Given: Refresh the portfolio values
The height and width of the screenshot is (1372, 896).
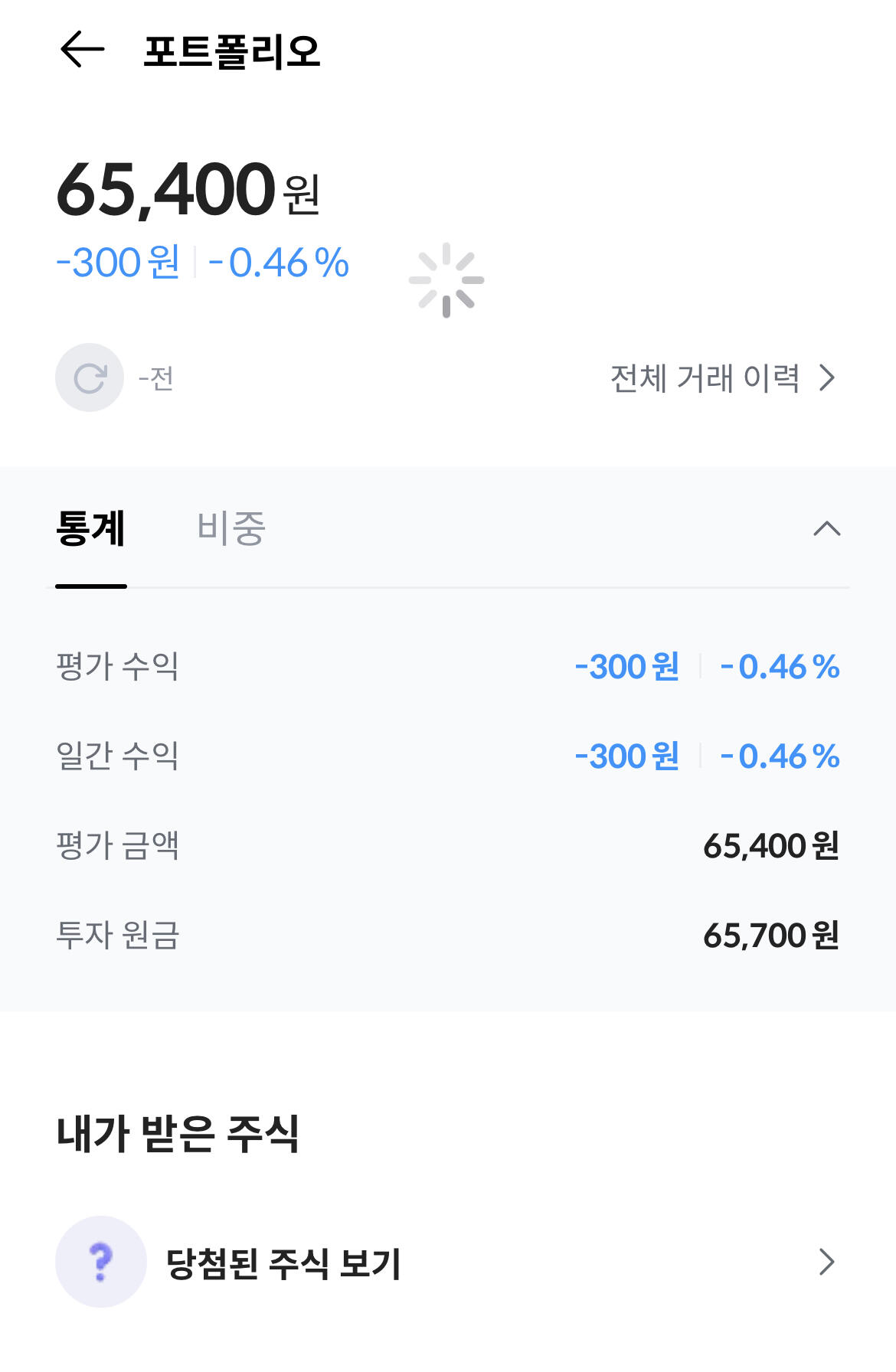Looking at the screenshot, I should (90, 377).
